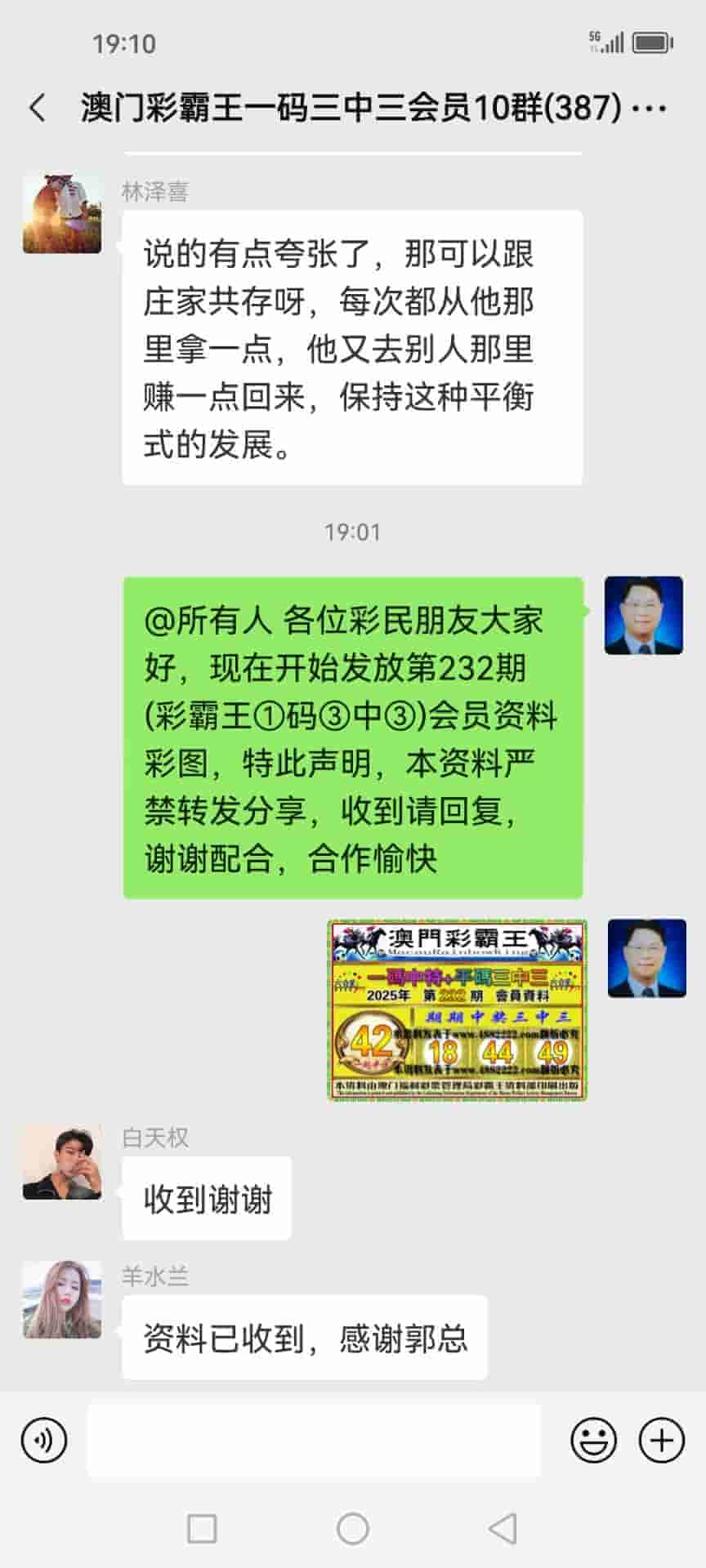Open the group chat overflow menu
706x1568 pixels.
click(x=650, y=108)
